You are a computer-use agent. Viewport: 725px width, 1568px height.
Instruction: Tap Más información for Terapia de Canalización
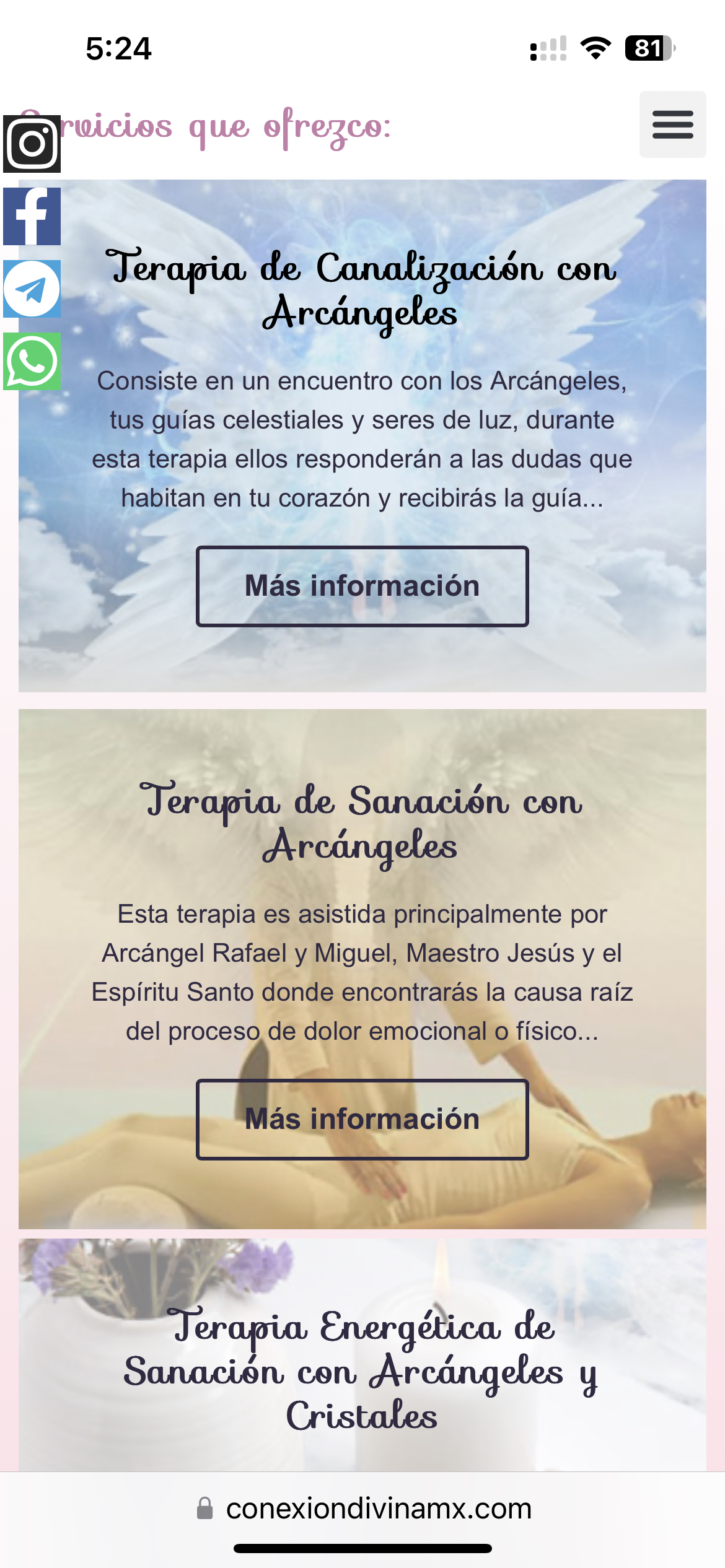coord(362,586)
